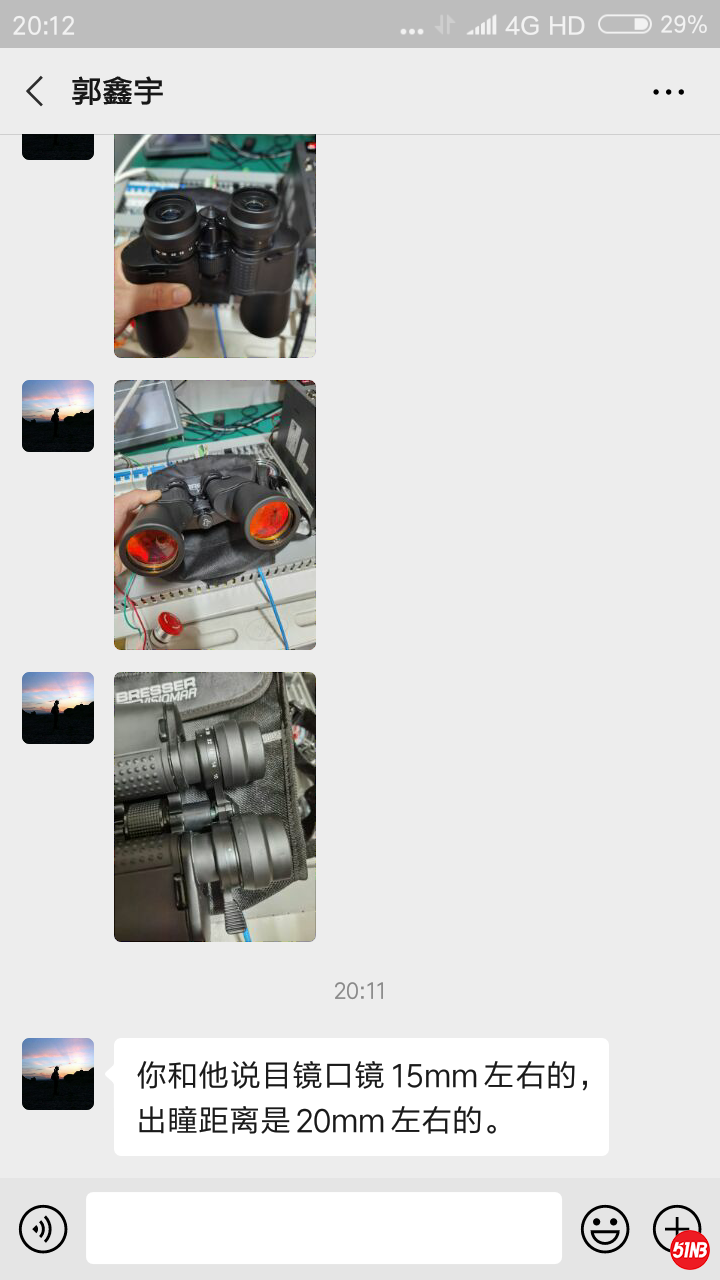
Task: Tap the avatar beside the 目镜口镜 message
Action: (x=58, y=1074)
